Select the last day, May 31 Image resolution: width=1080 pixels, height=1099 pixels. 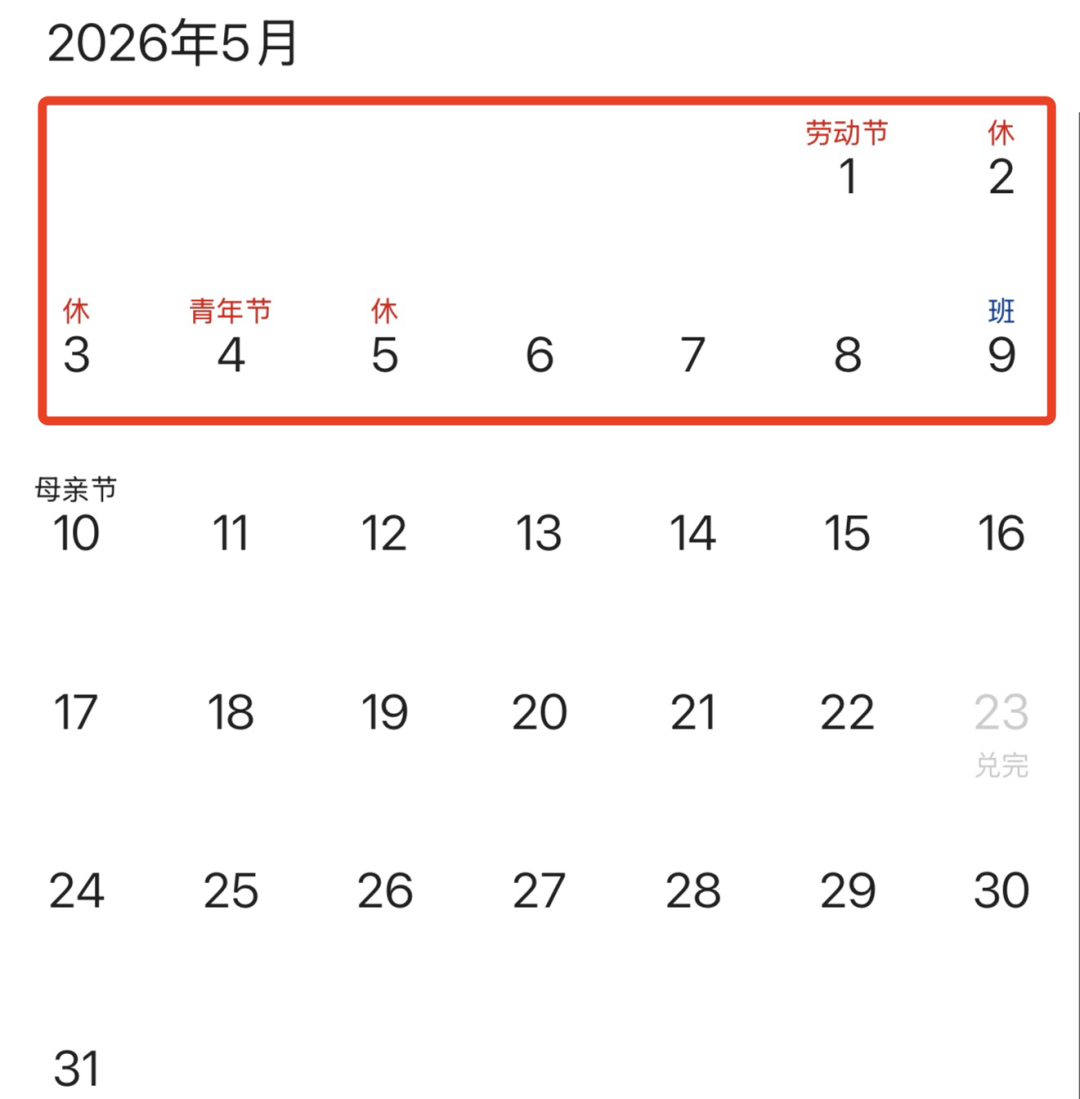[x=77, y=1068]
